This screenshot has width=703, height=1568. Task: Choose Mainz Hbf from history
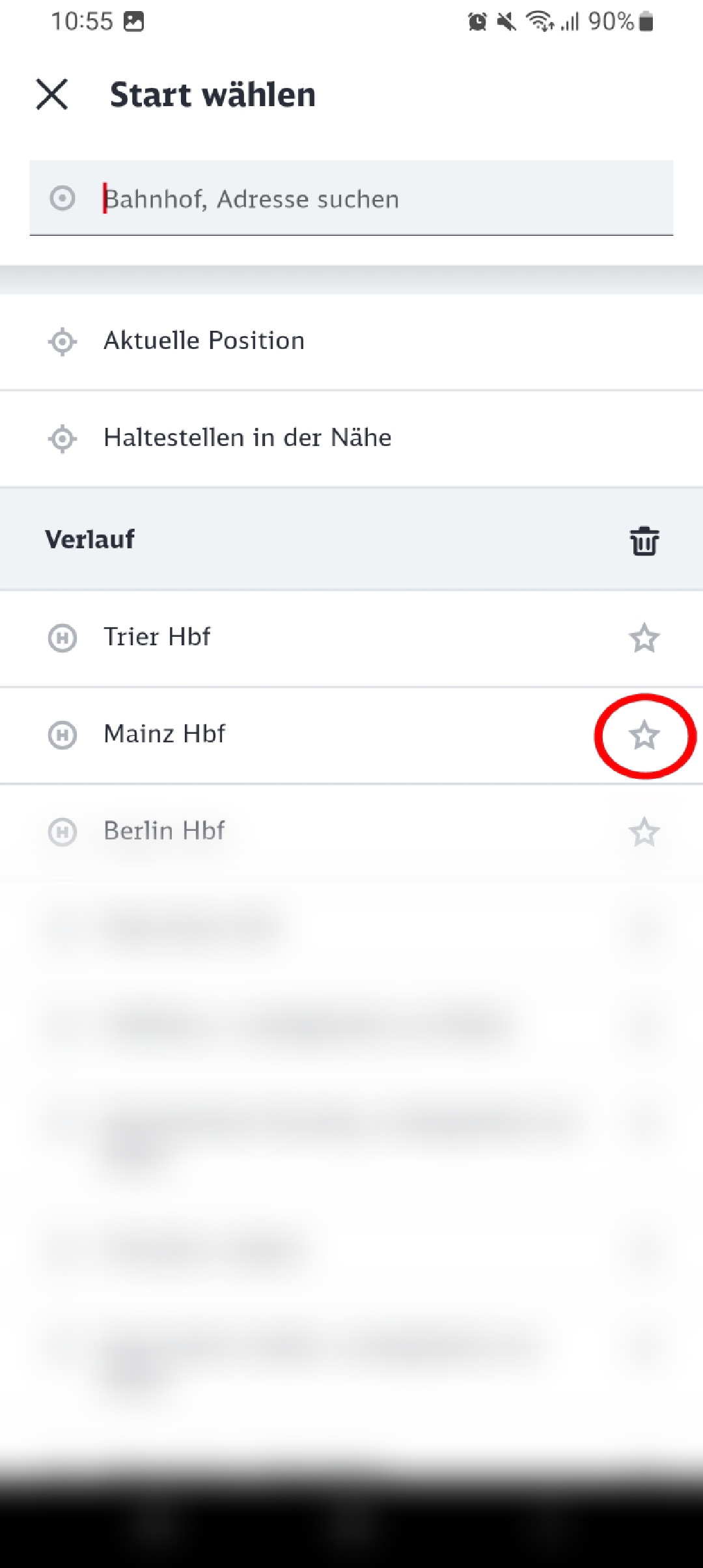click(x=351, y=735)
